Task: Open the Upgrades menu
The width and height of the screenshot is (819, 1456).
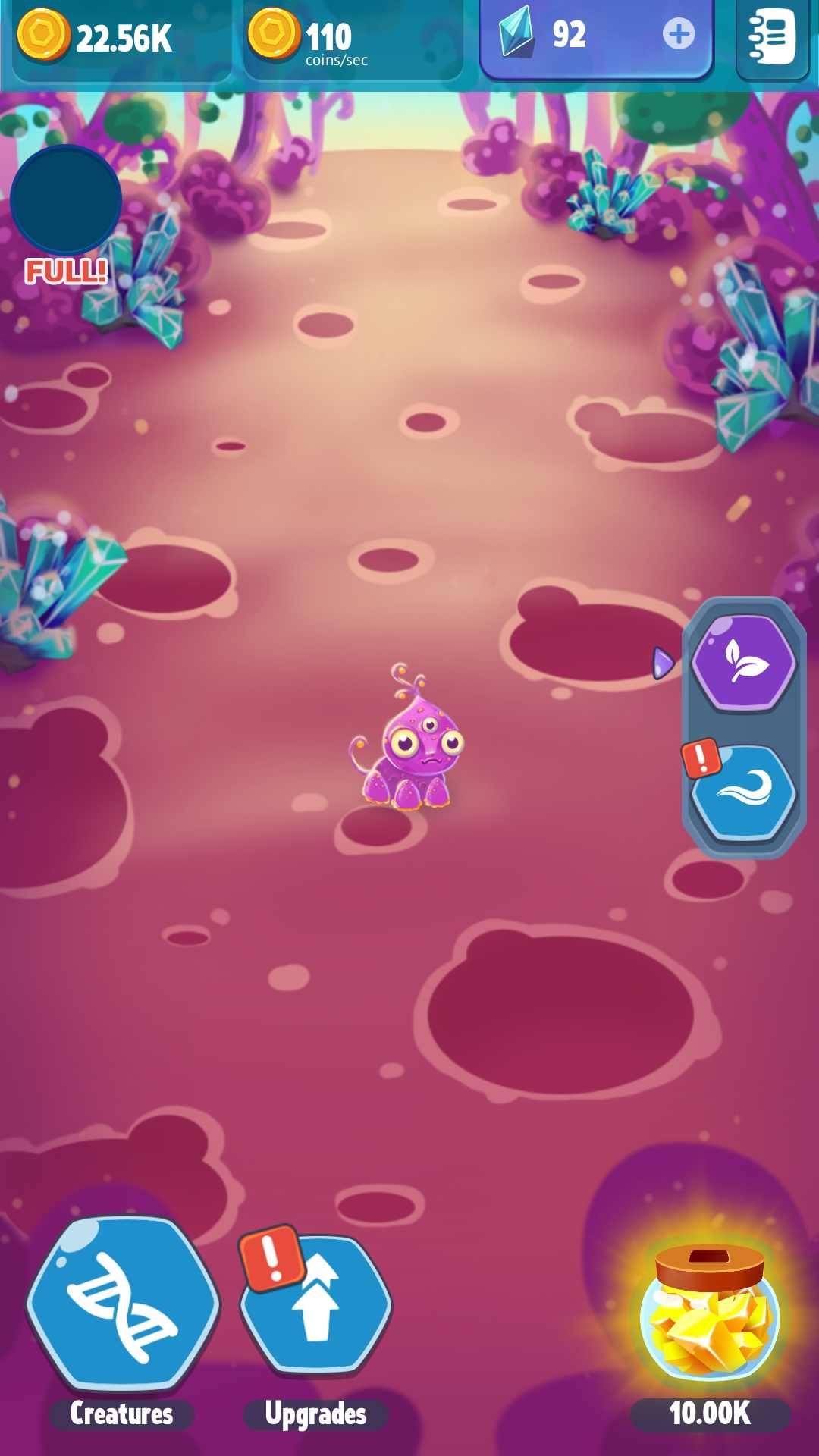Action: pos(316,1307)
